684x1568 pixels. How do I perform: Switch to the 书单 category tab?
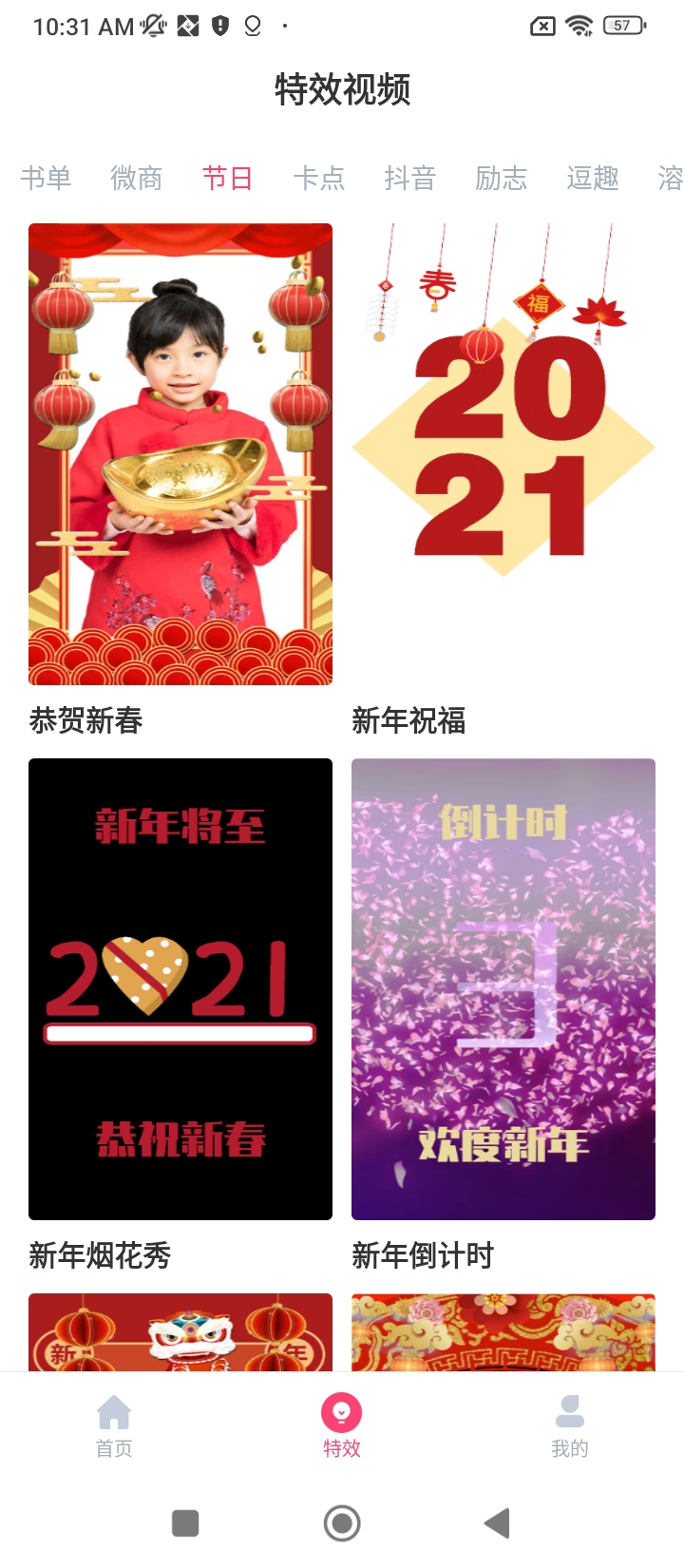(x=46, y=178)
